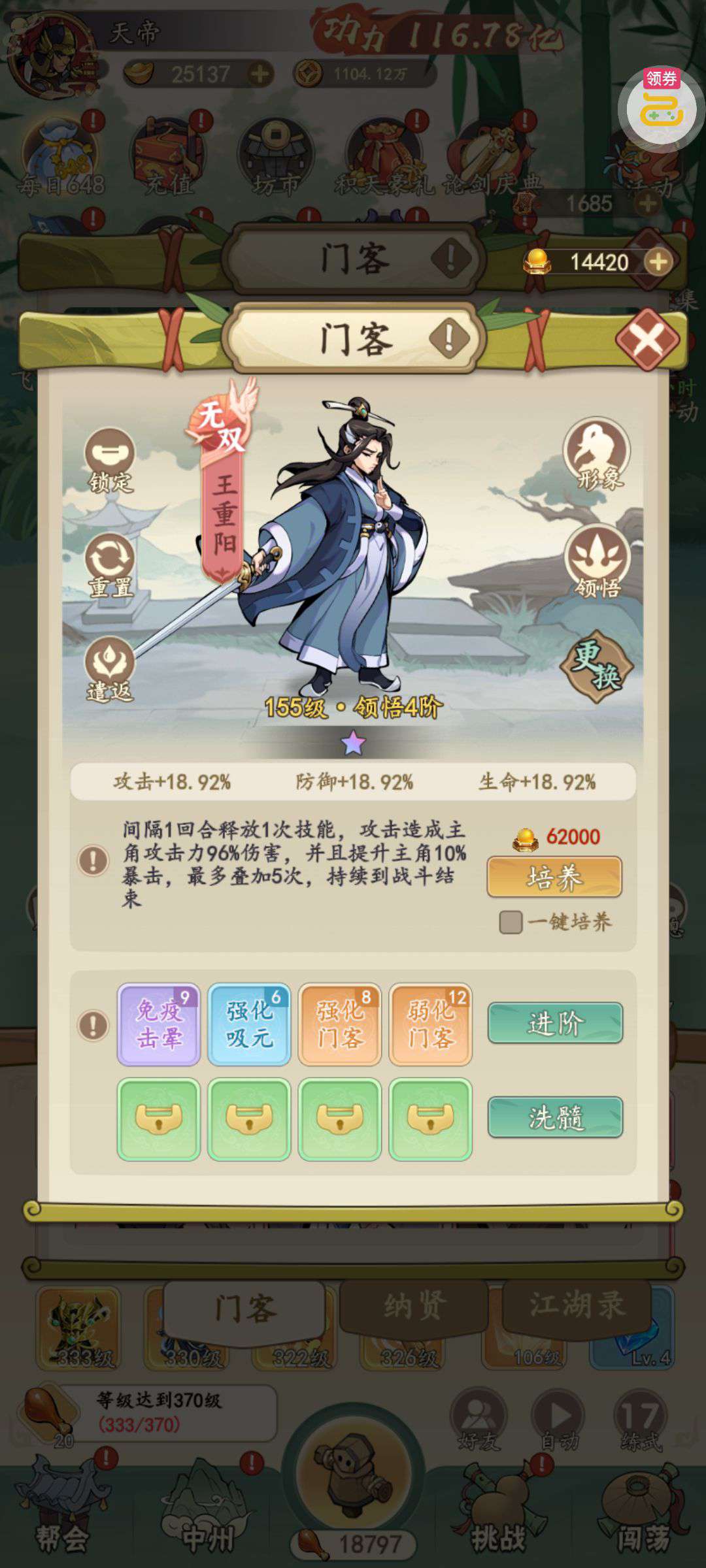Check the 一键培养 checkbox

(511, 922)
